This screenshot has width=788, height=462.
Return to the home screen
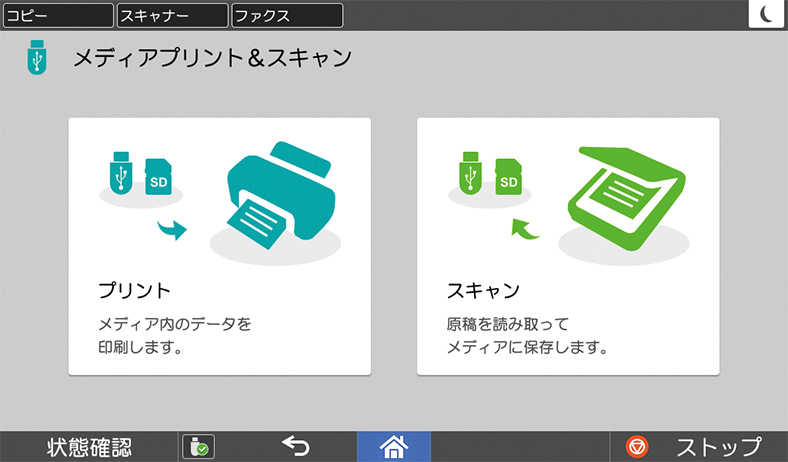pyautogui.click(x=393, y=447)
